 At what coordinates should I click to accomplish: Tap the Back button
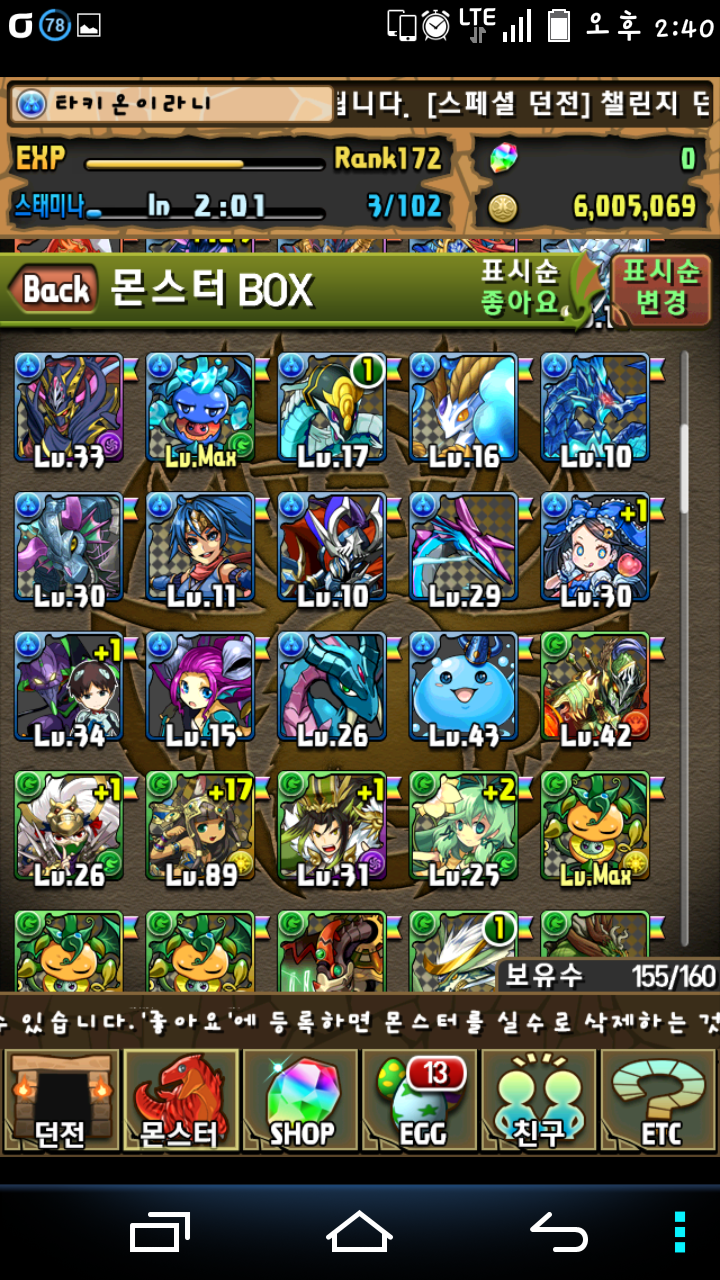54,290
